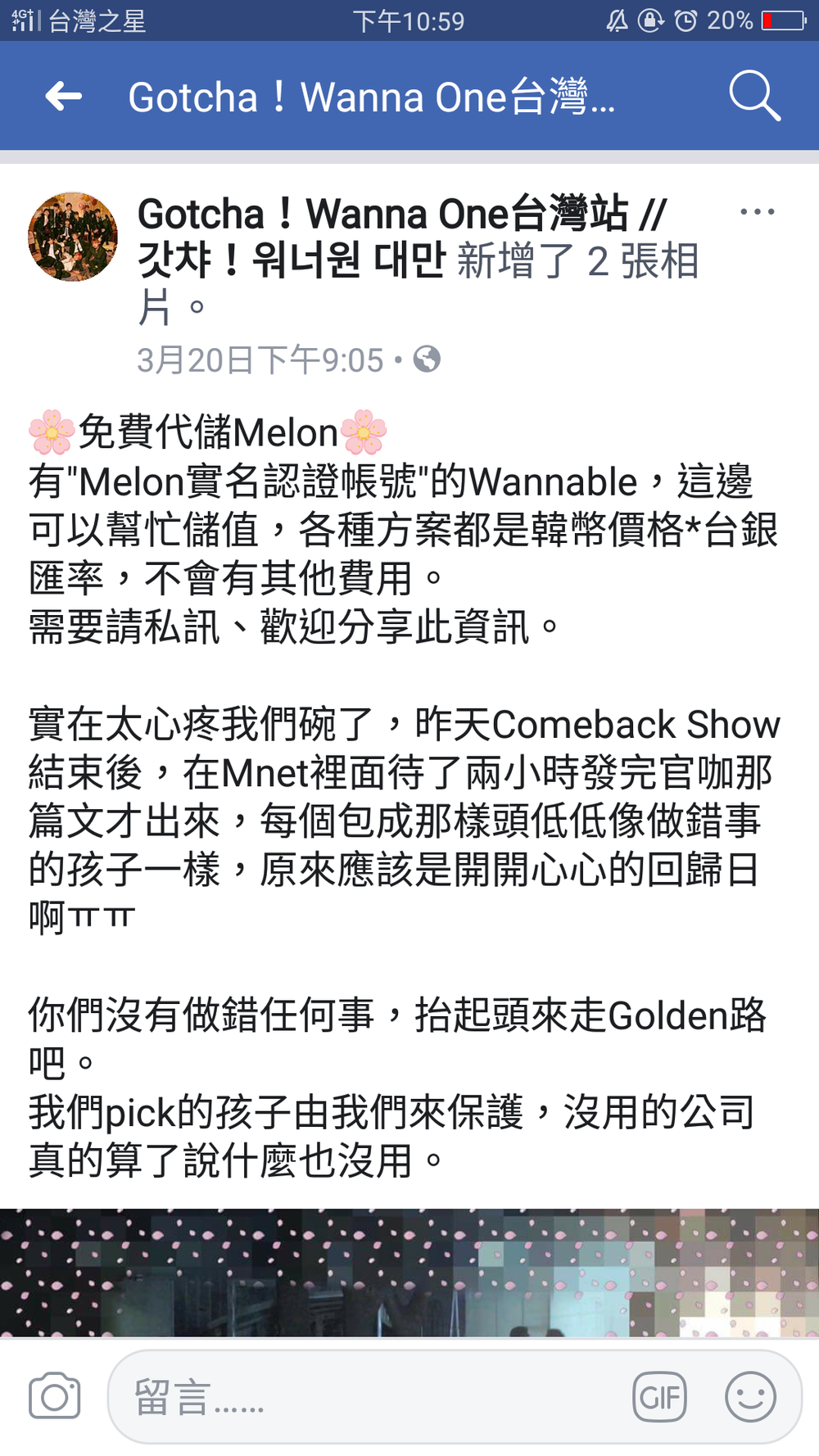Screen dimensions: 819x1456
Task: Open the emoji sticker picker
Action: [750, 1397]
